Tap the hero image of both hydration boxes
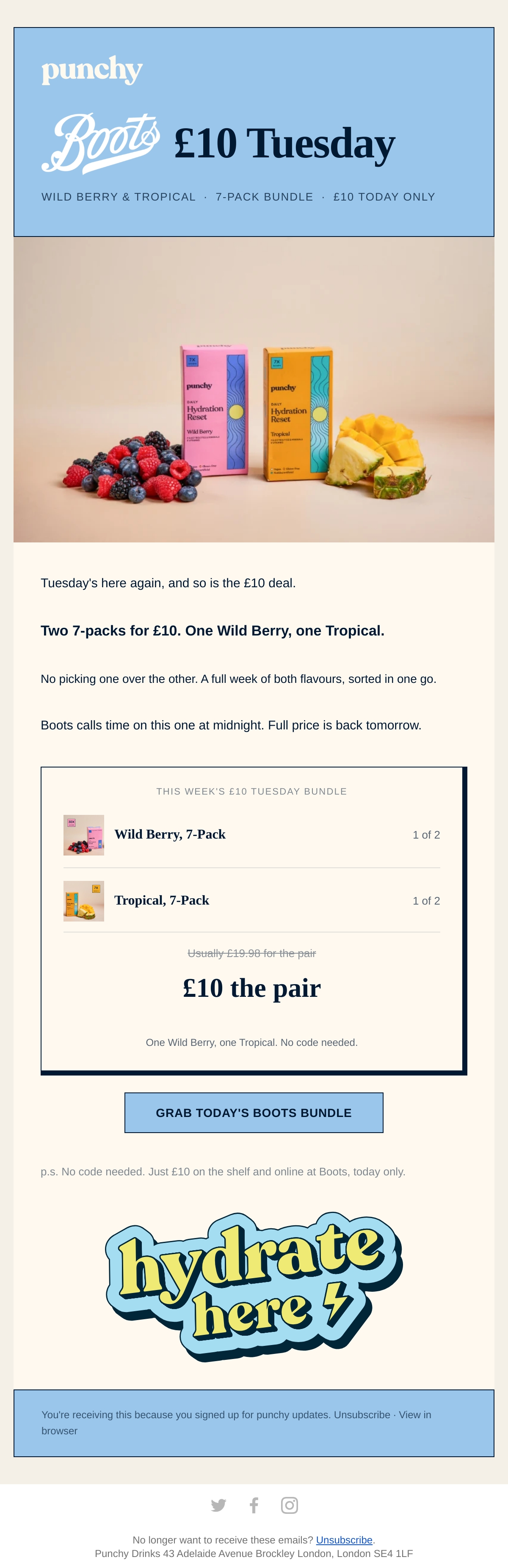 [254, 390]
